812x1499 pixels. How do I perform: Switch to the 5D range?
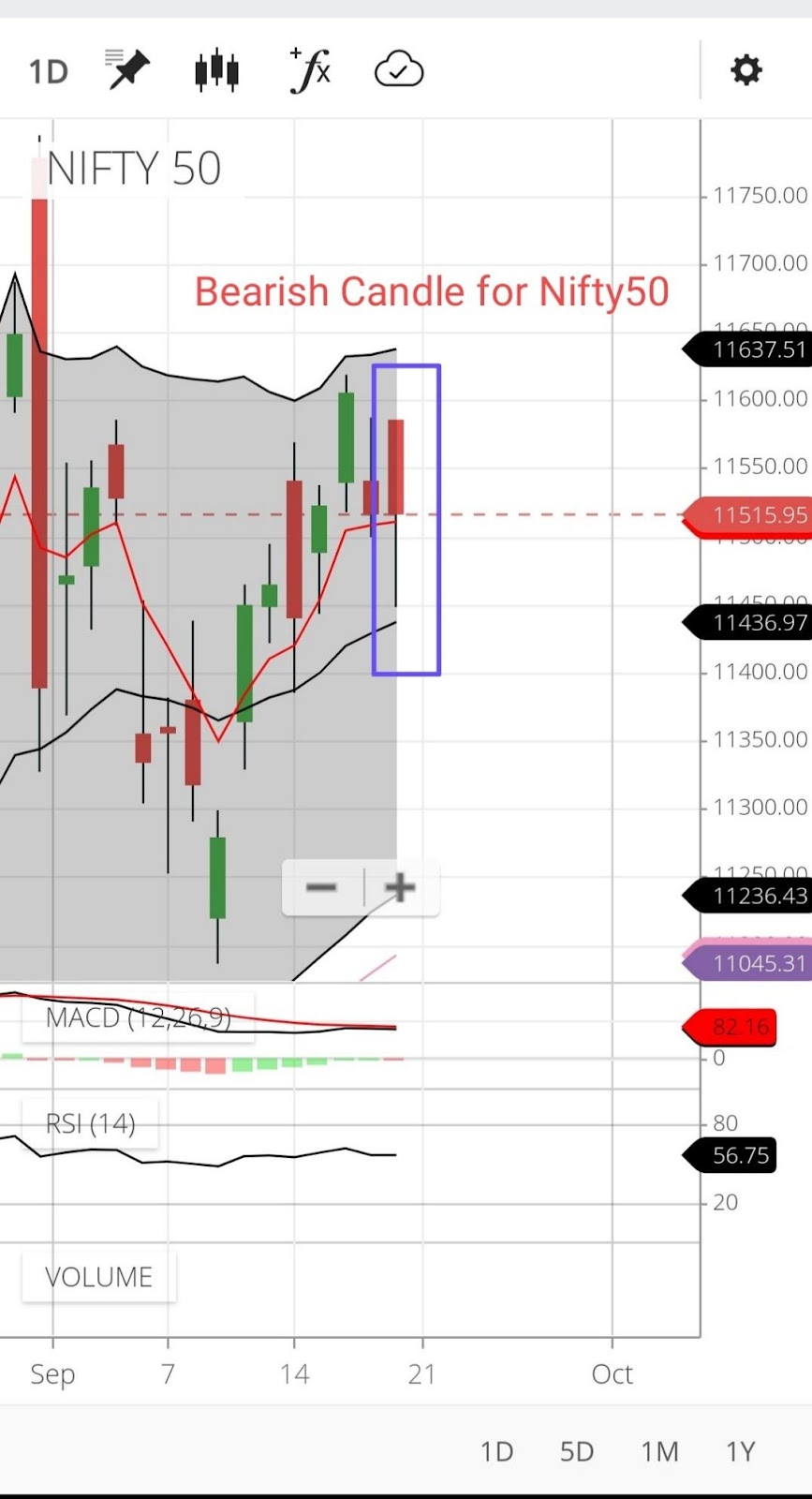pyautogui.click(x=577, y=1451)
